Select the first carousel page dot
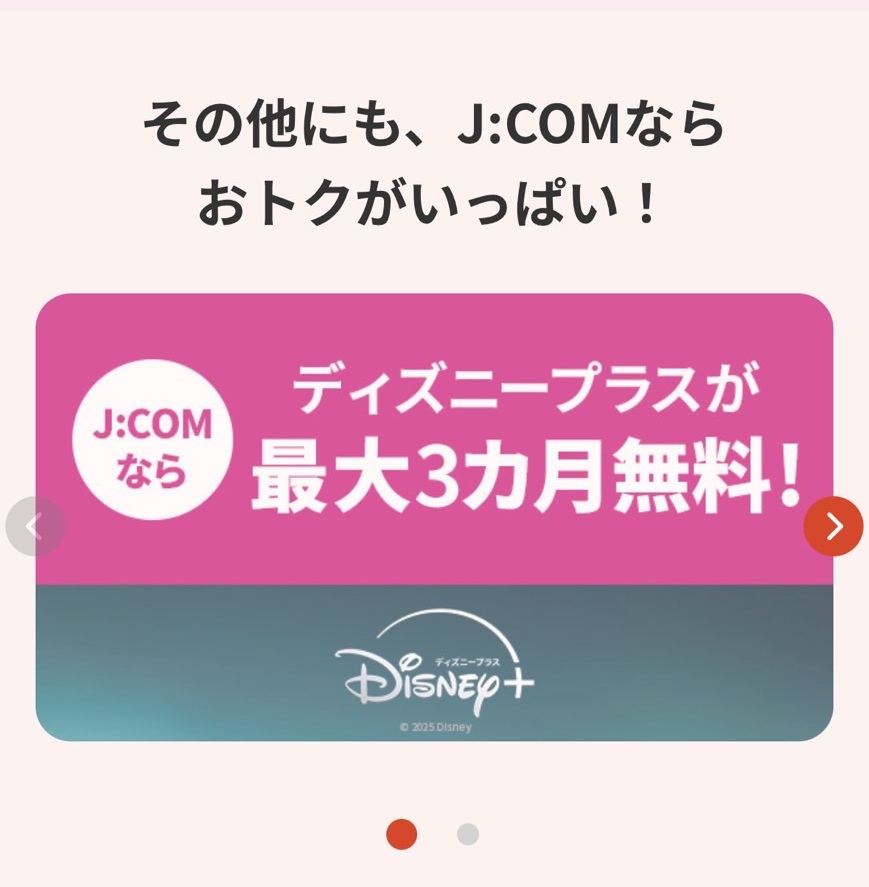 point(402,834)
